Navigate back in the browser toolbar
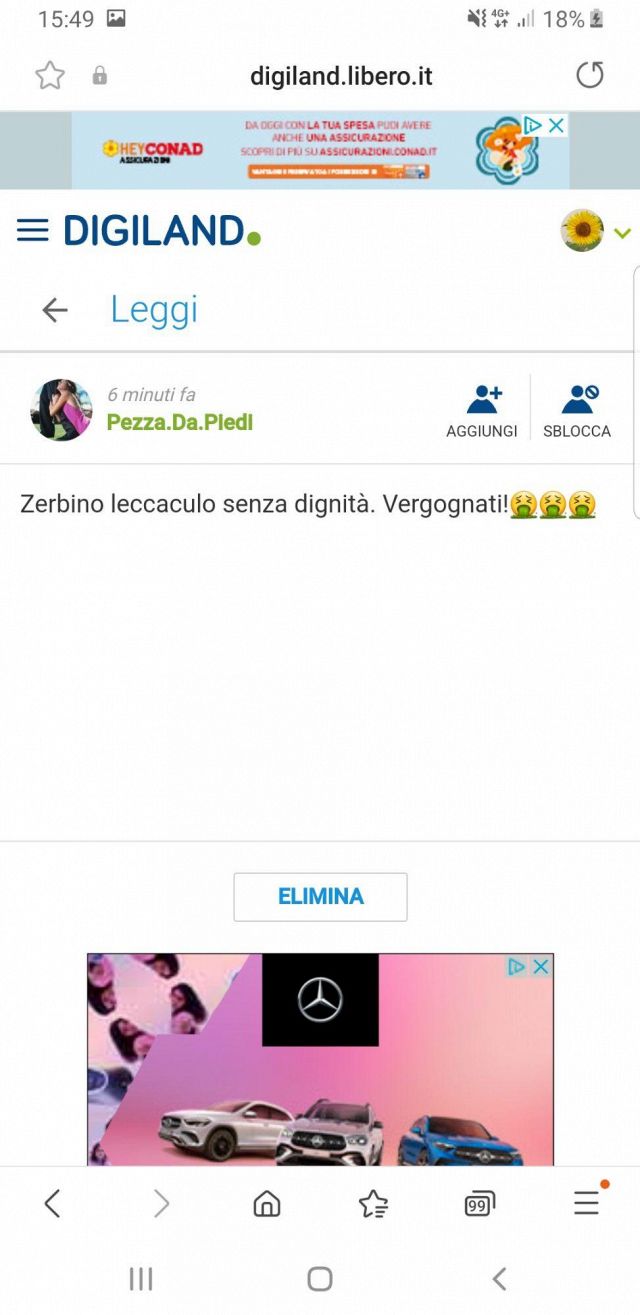 point(53,1204)
